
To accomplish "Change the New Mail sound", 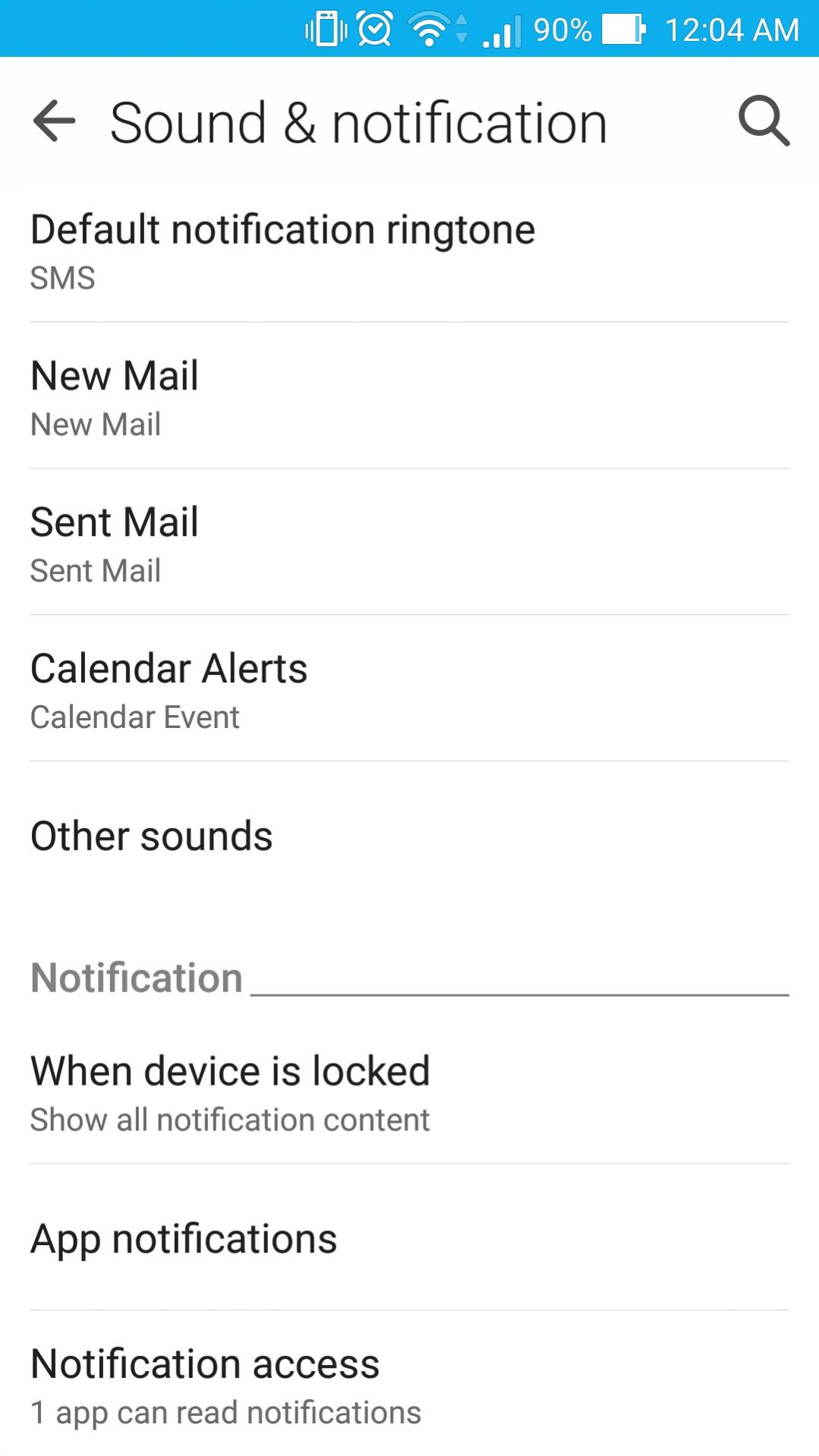I will (409, 396).
